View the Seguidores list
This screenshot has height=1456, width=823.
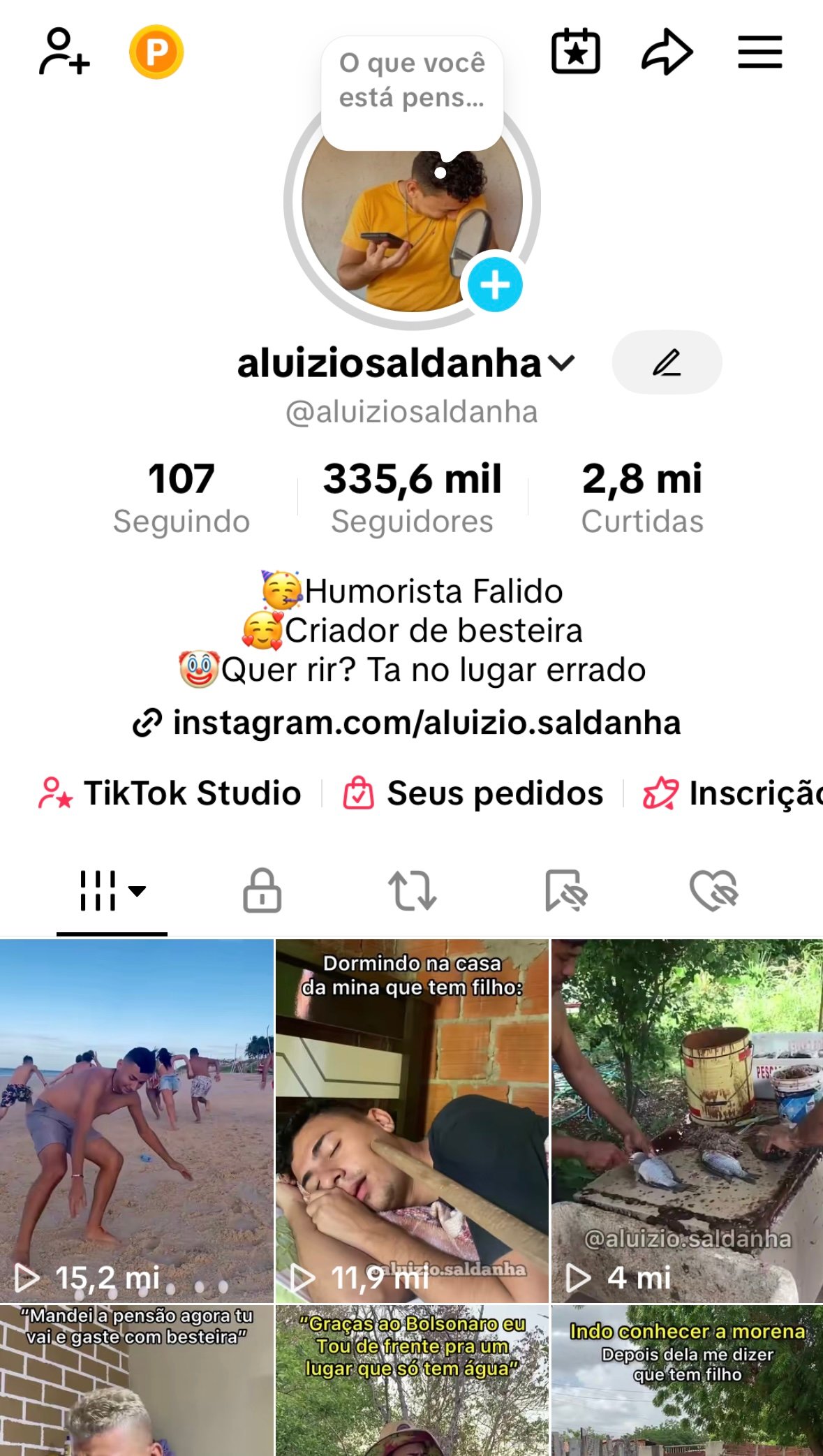pyautogui.click(x=412, y=497)
